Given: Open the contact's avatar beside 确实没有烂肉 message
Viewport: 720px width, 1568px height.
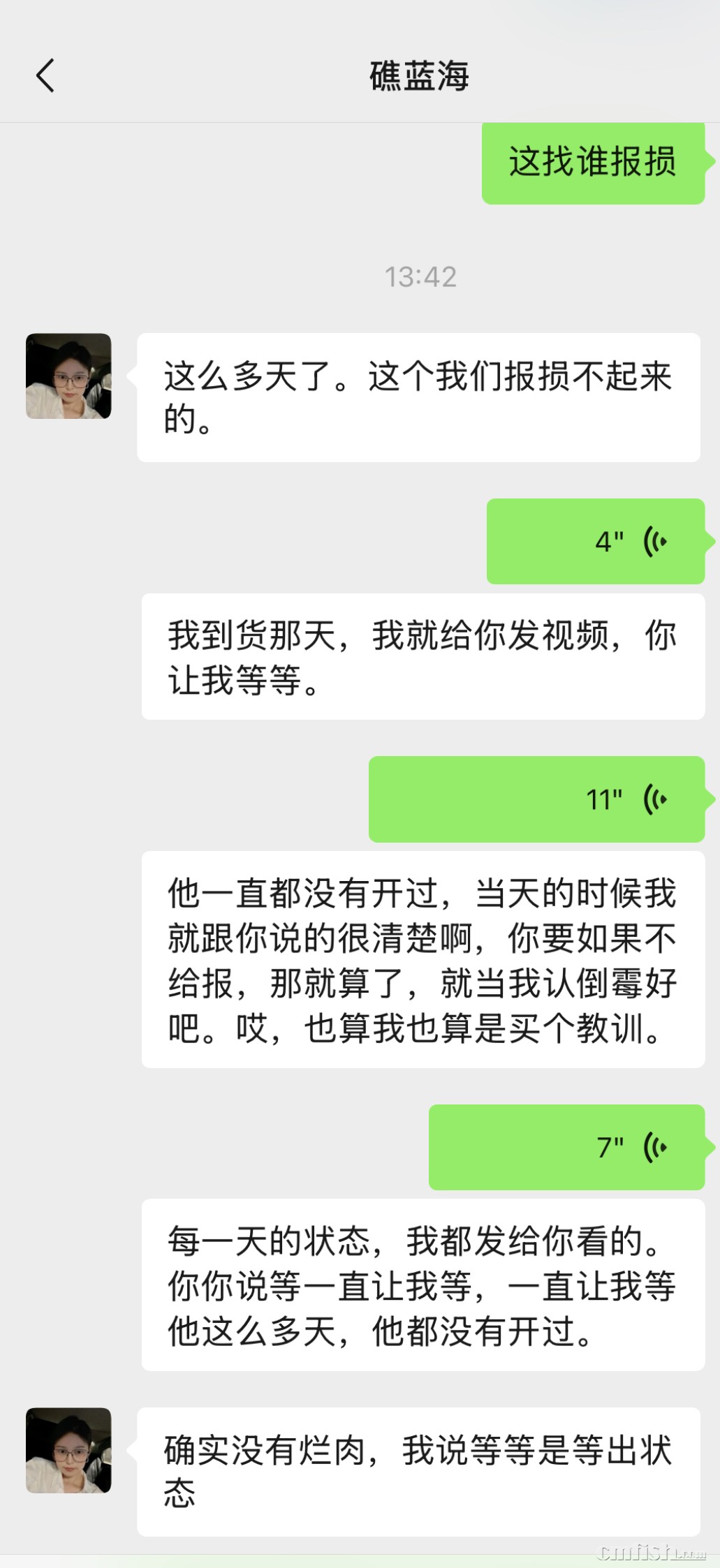Looking at the screenshot, I should (x=68, y=1450).
